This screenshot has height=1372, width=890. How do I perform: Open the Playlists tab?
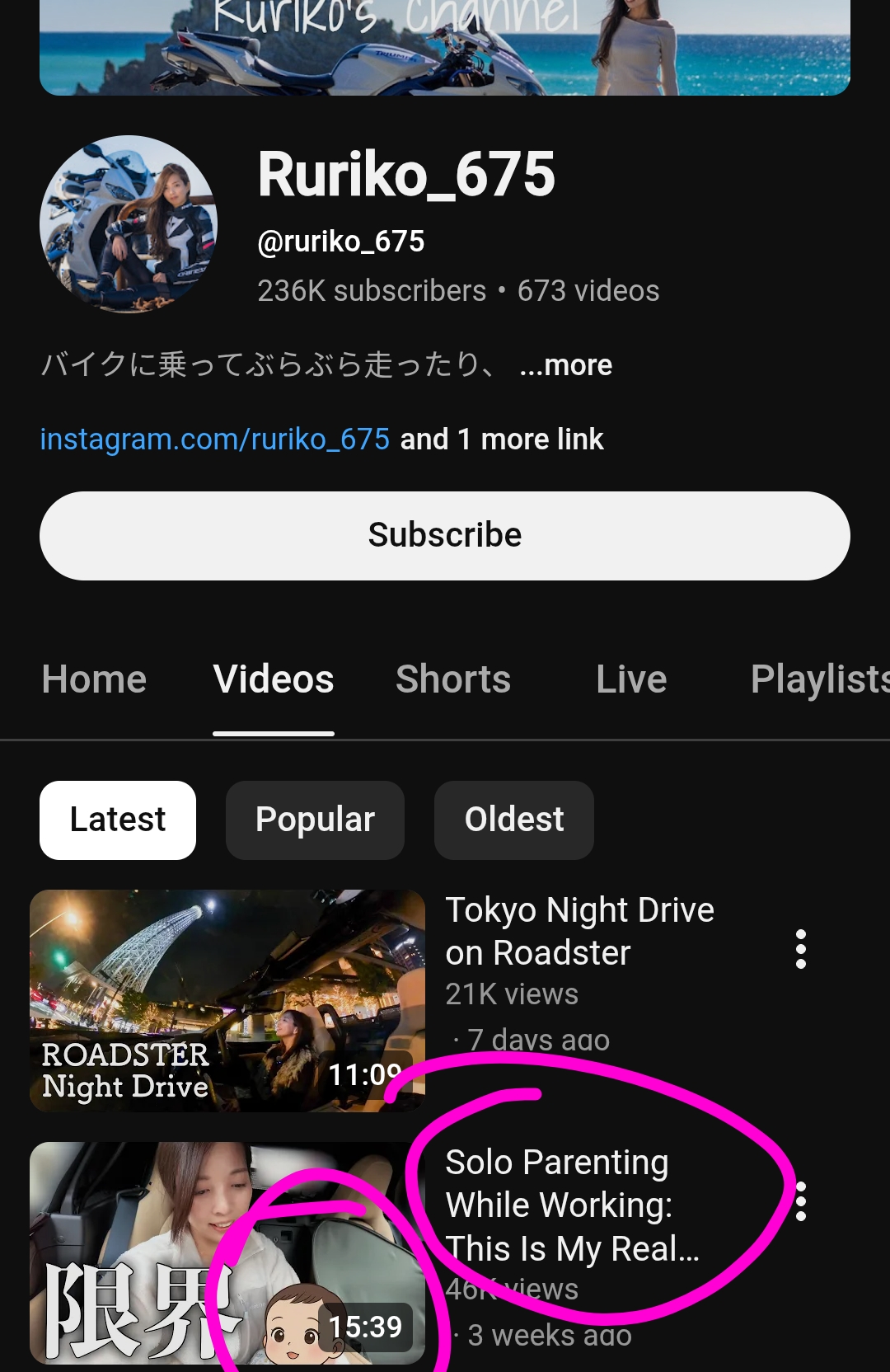(x=820, y=679)
